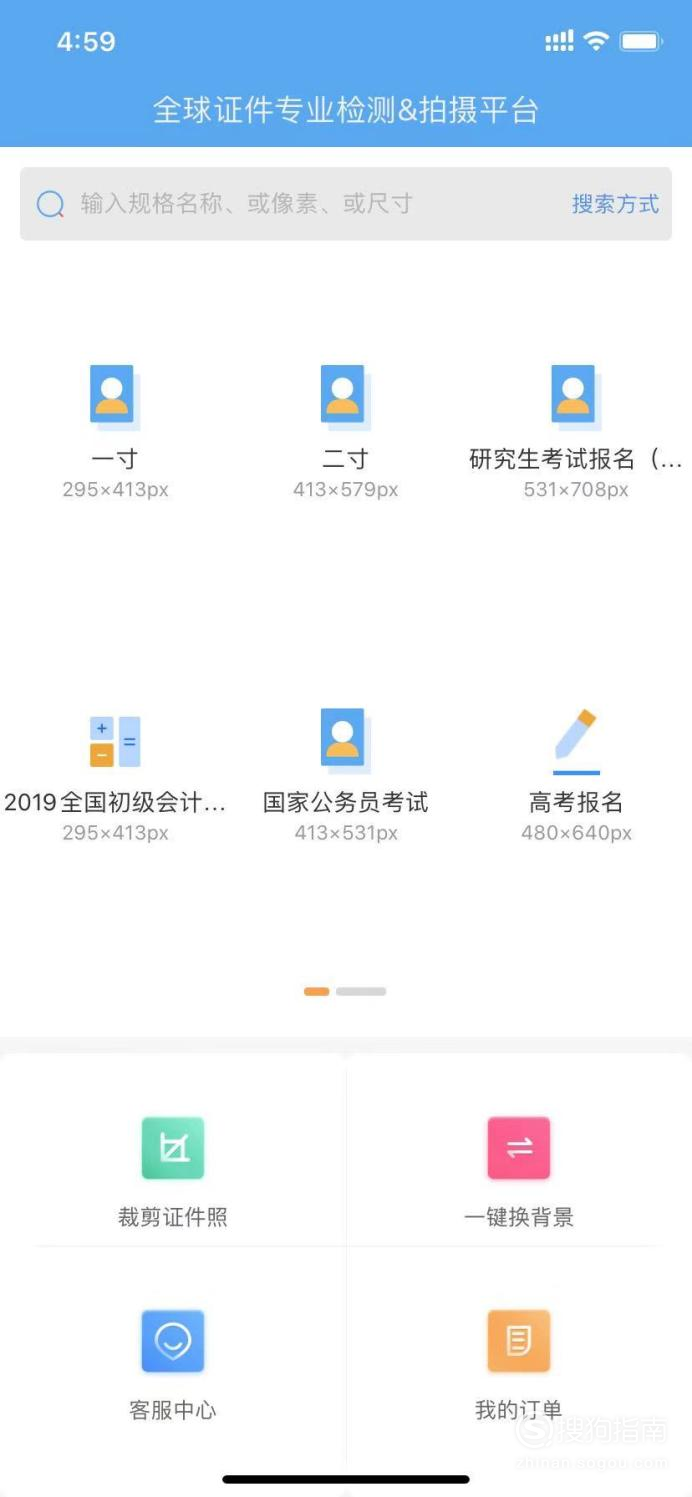The width and height of the screenshot is (692, 1497).
Task: Tap the second page indicator dot
Action: coord(361,991)
